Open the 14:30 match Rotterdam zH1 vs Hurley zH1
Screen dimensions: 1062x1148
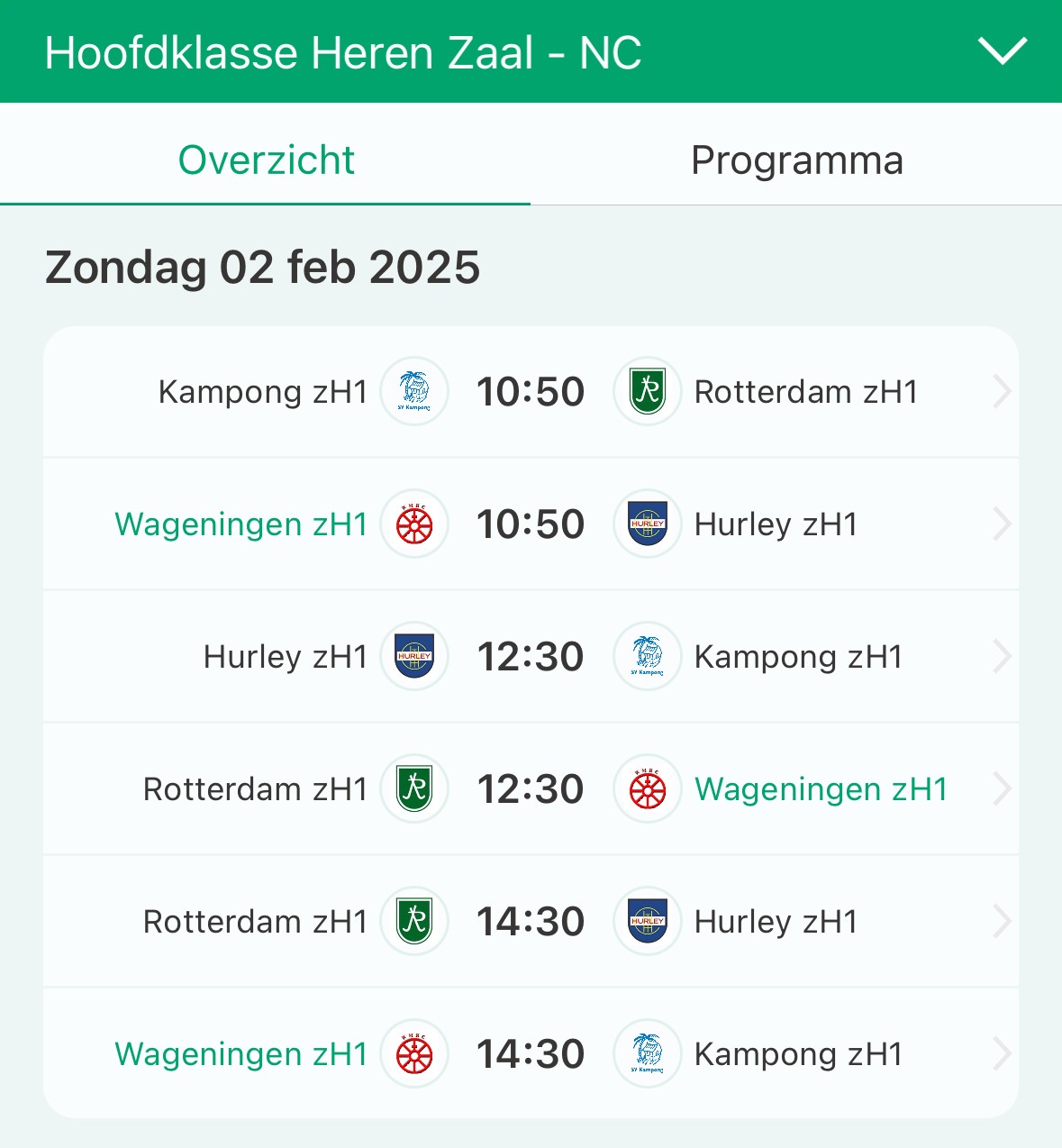click(531, 922)
